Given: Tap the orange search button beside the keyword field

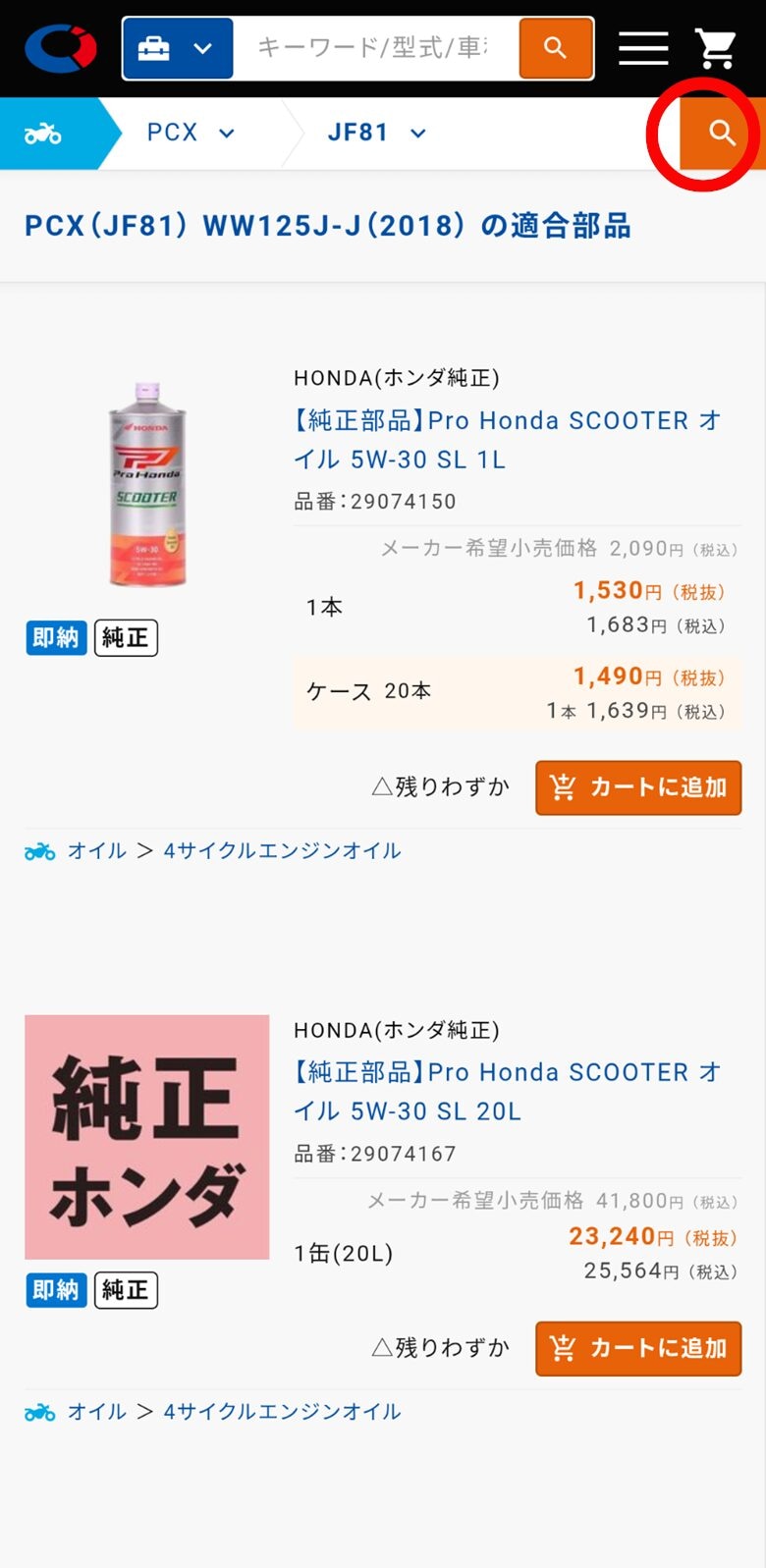Looking at the screenshot, I should pos(556,48).
